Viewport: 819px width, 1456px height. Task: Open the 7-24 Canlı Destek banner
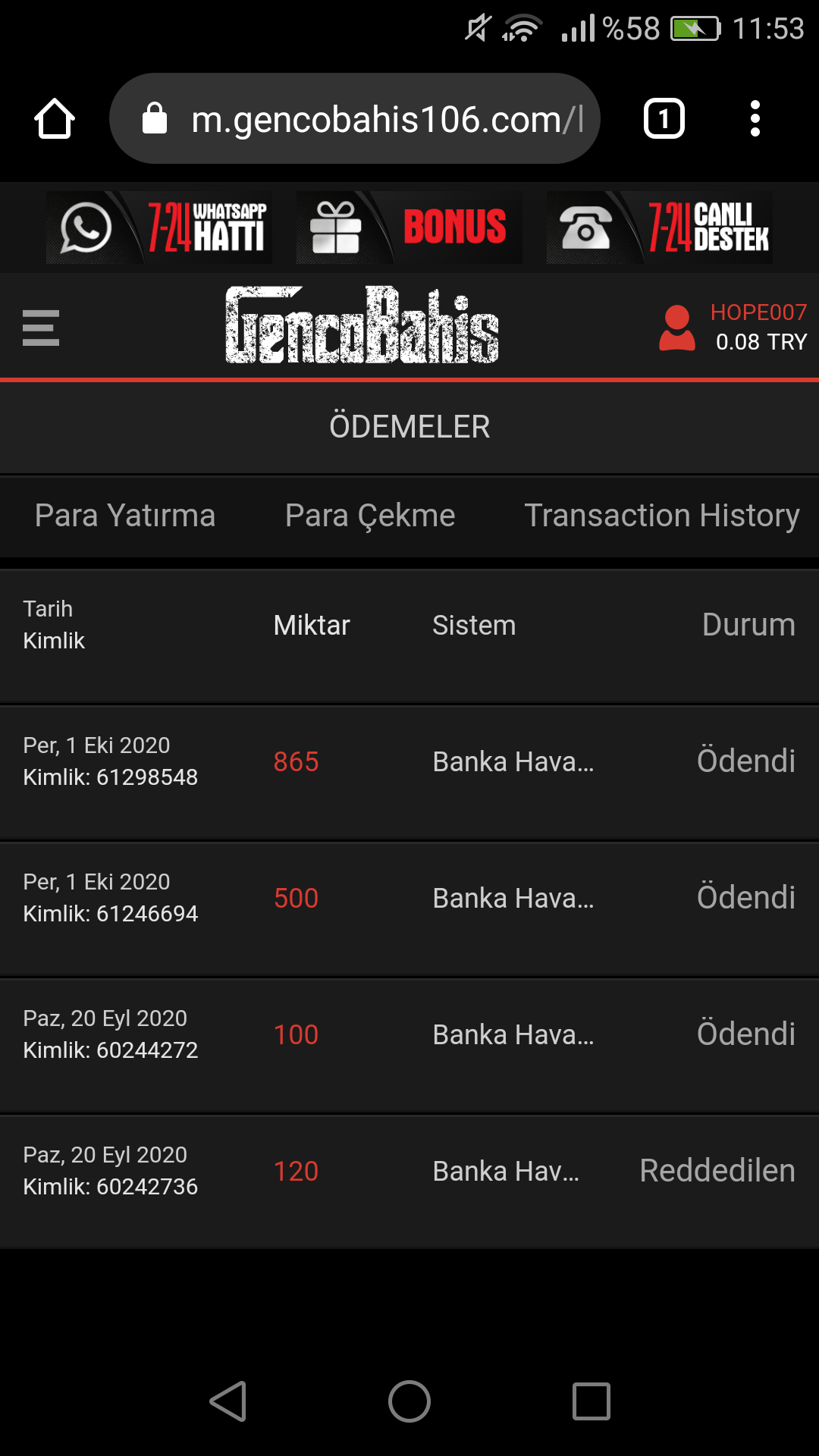click(660, 227)
